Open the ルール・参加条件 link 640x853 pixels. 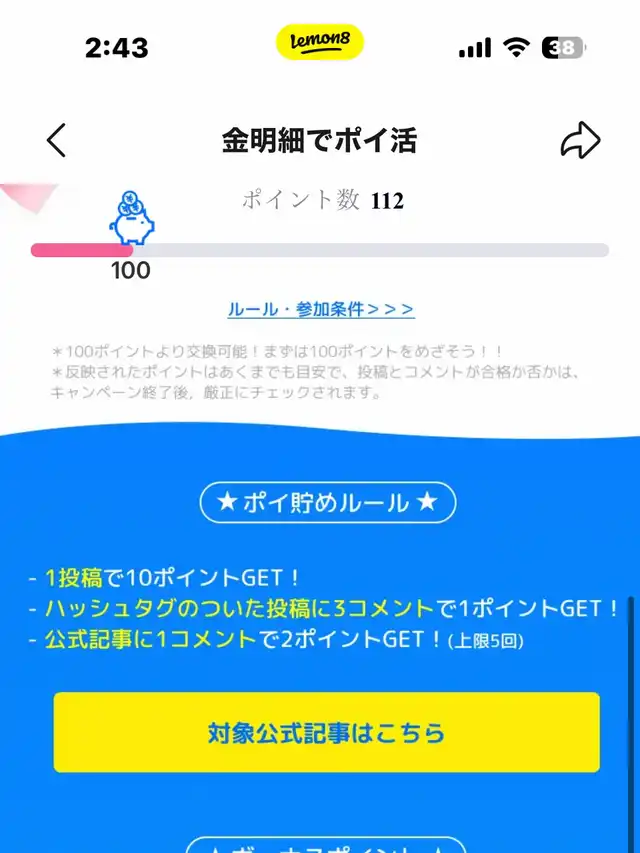pyautogui.click(x=320, y=309)
